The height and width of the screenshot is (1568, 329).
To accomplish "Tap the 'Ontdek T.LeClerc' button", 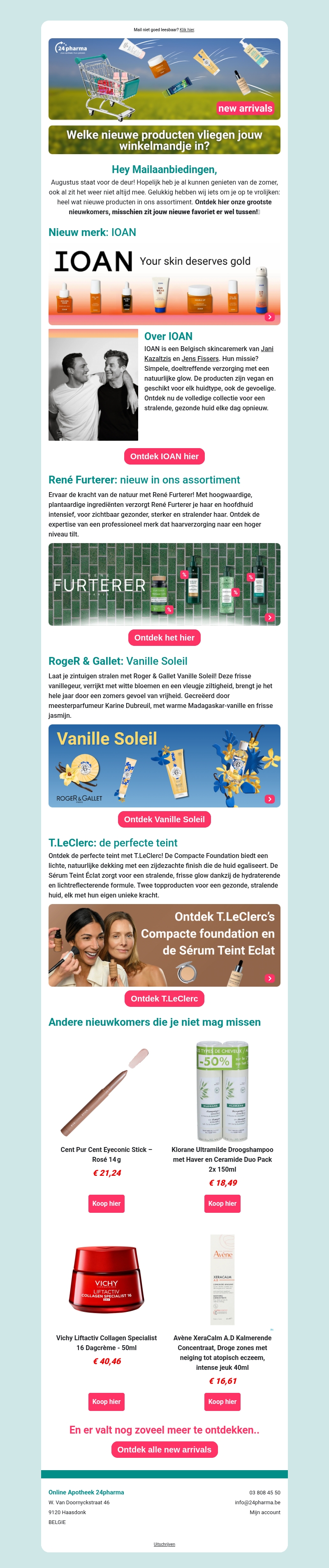I will [164, 998].
